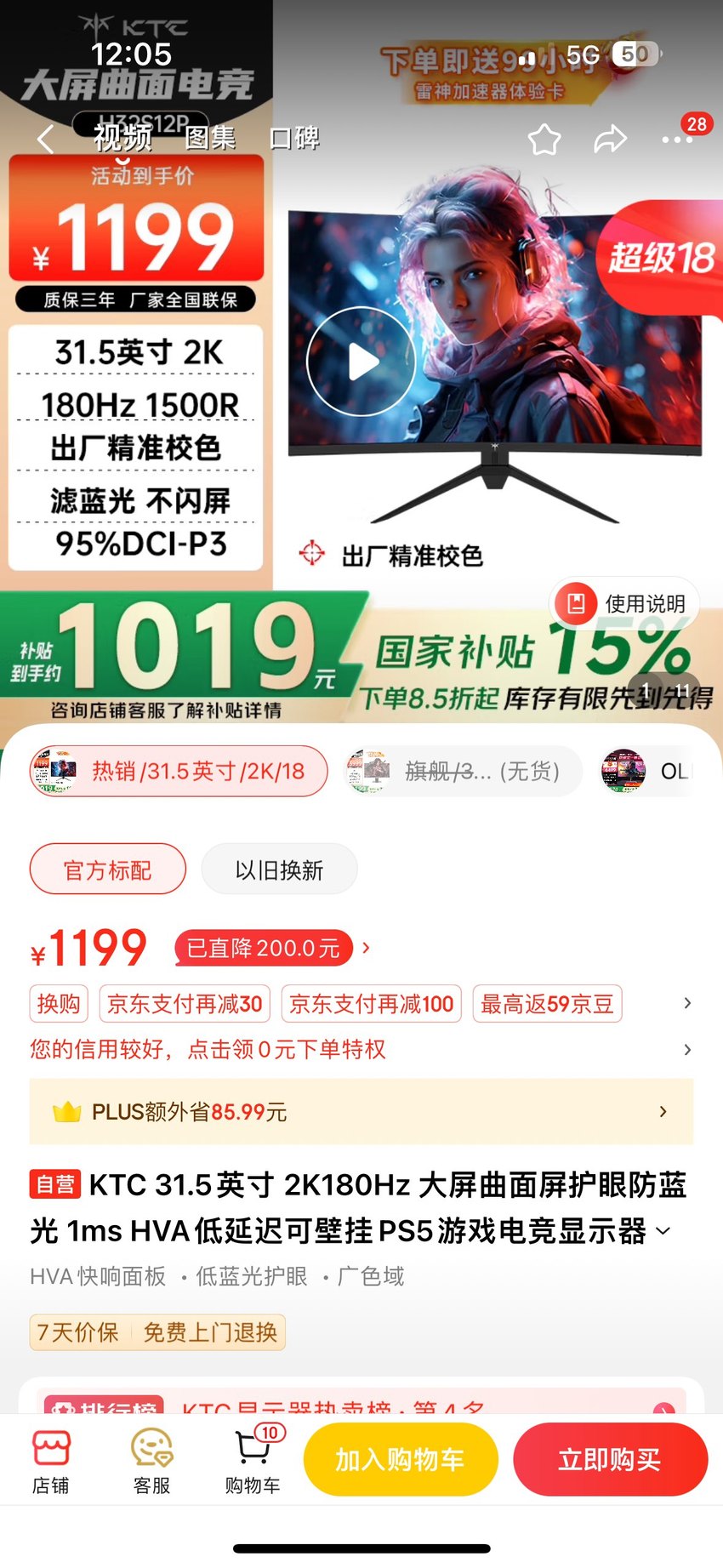This screenshot has width=723, height=1568.
Task: Go back using the top-left arrow
Action: tap(46, 139)
